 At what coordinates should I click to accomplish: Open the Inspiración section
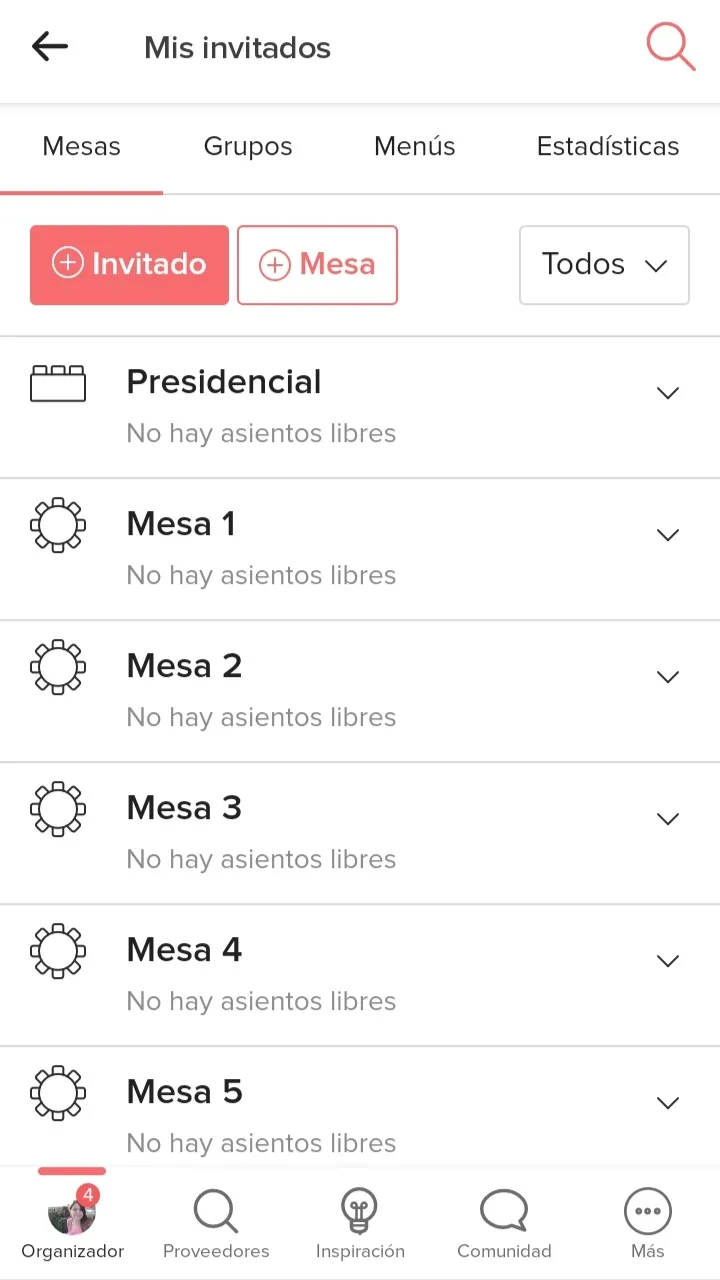pos(360,1222)
